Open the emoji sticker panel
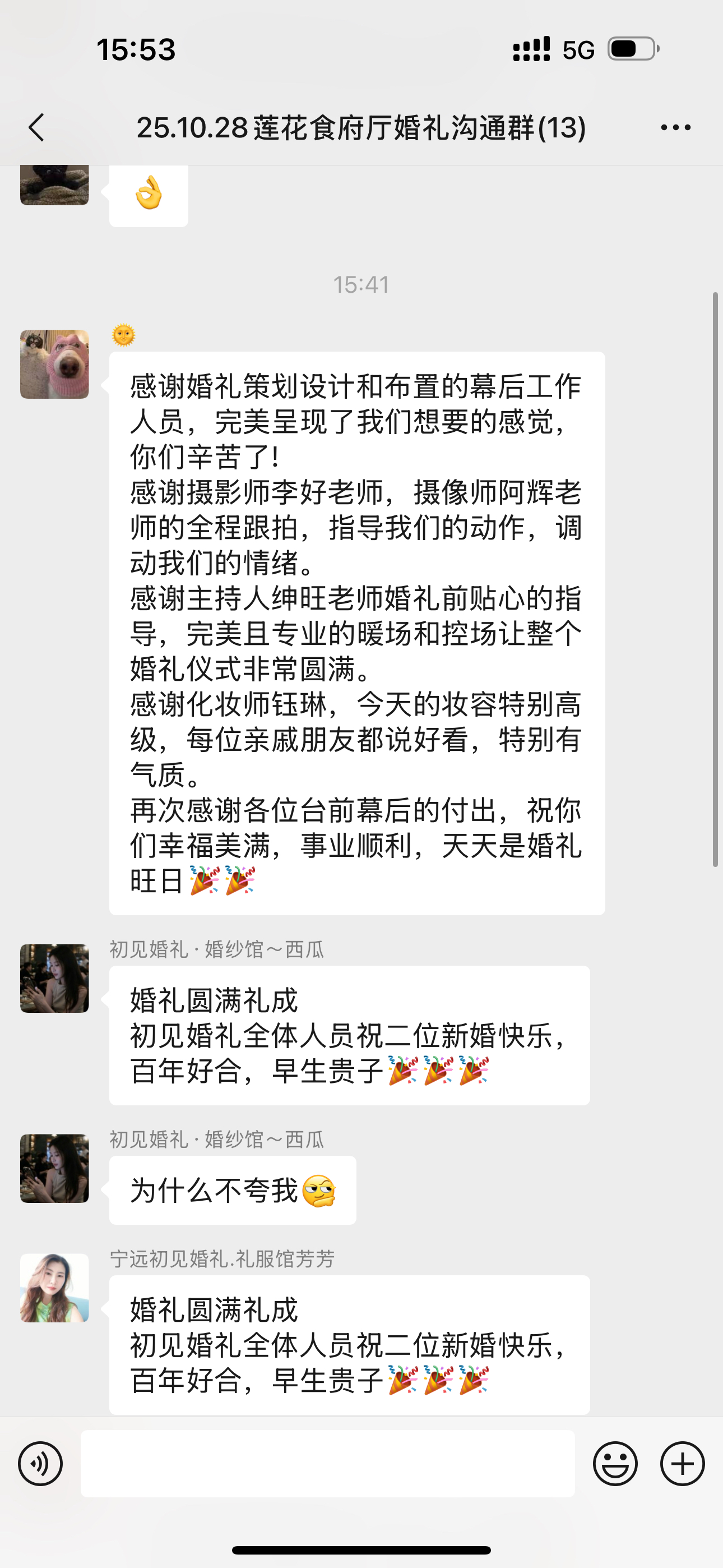 click(x=615, y=1463)
